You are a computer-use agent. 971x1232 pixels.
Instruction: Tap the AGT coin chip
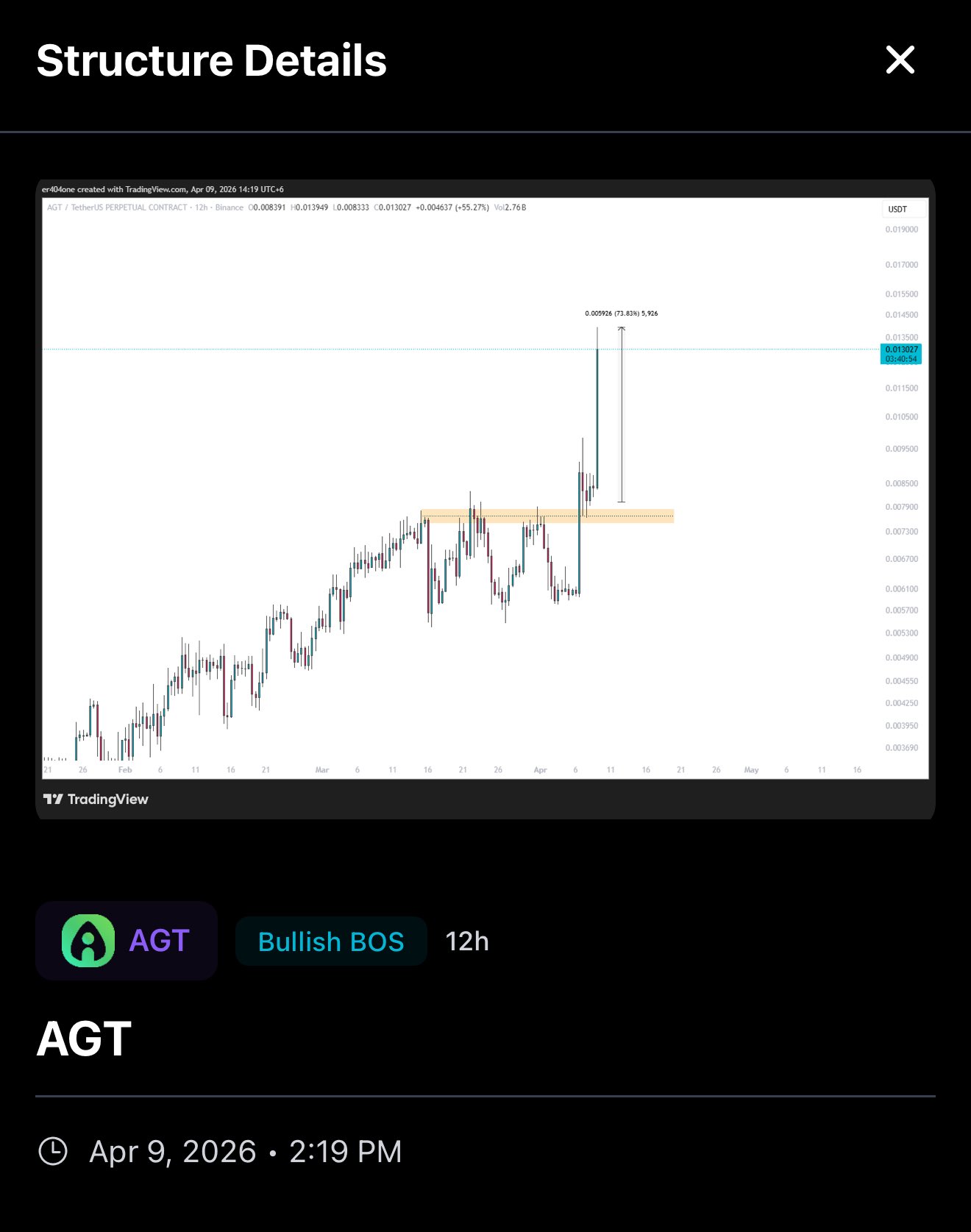tap(127, 941)
